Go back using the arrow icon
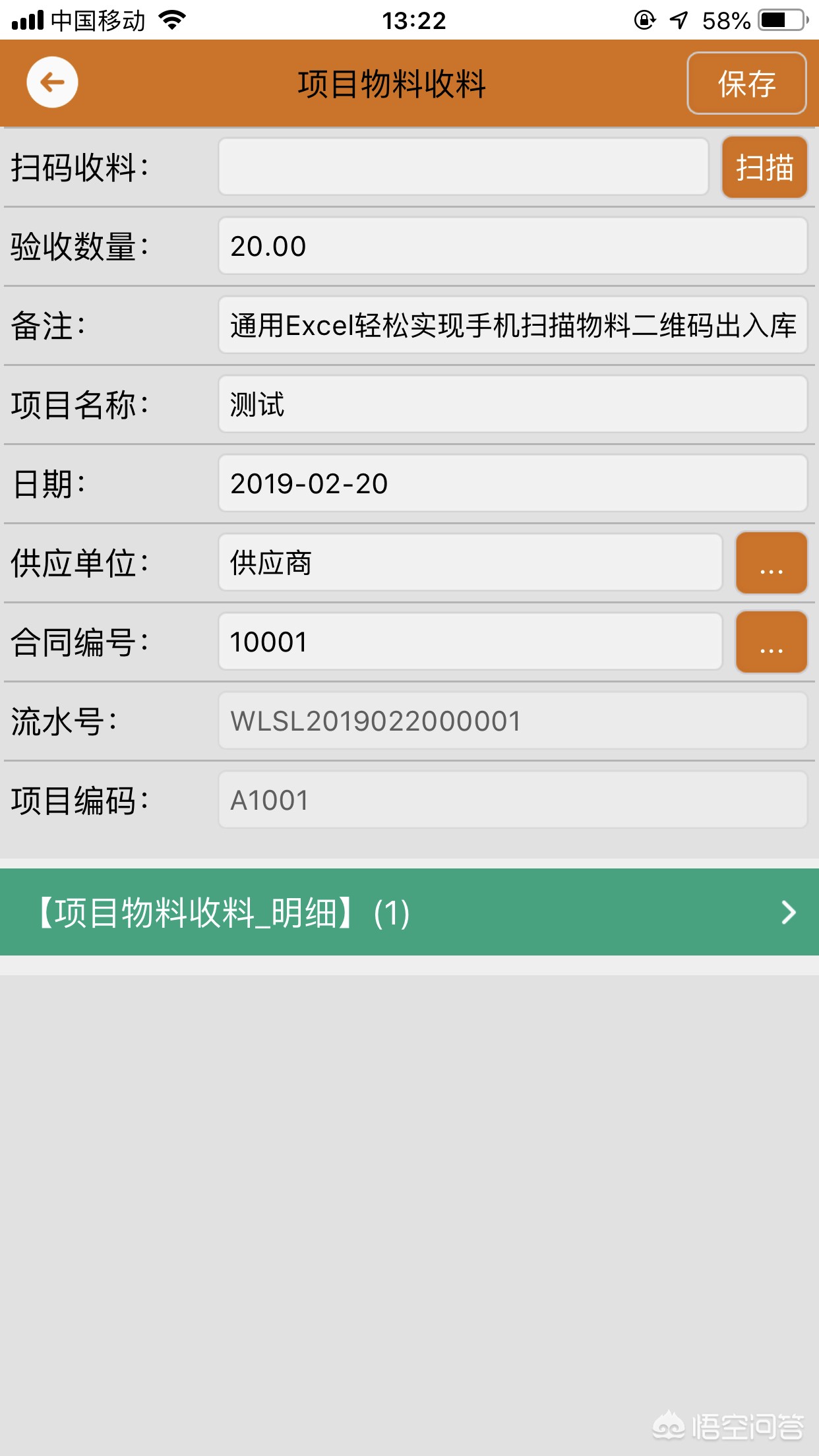Screen dimensions: 819x1456 52,82
